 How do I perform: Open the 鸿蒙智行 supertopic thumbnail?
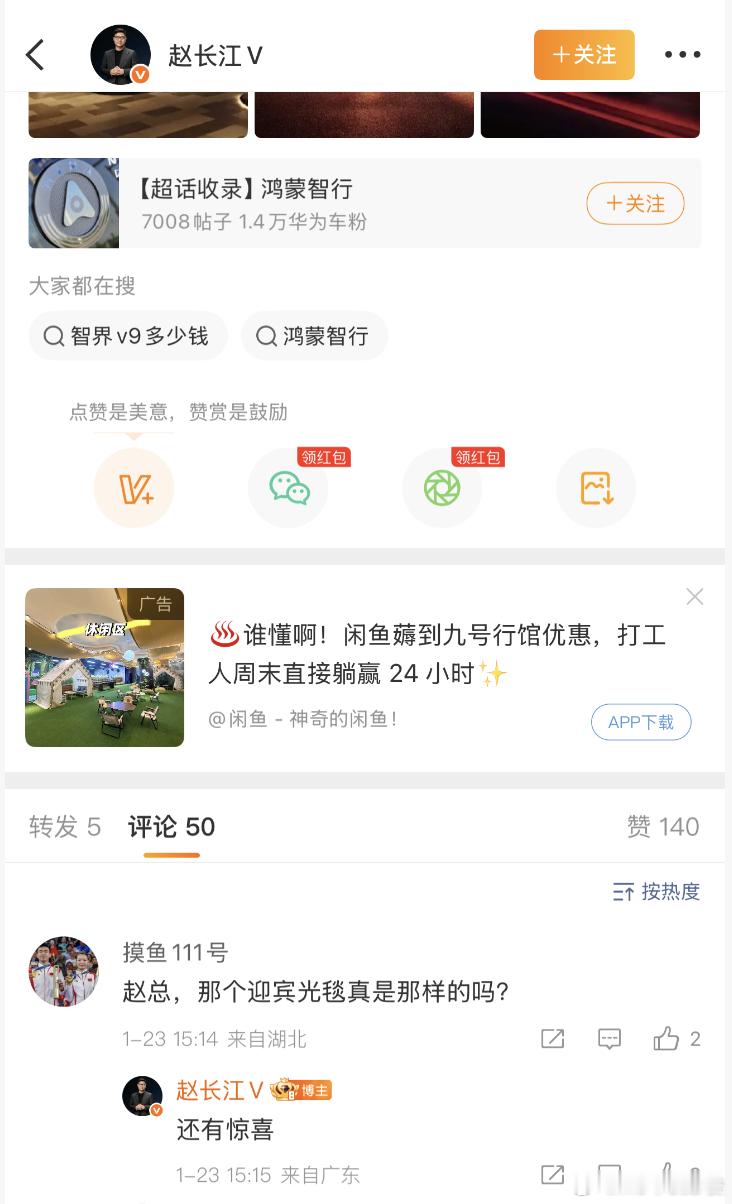(73, 203)
